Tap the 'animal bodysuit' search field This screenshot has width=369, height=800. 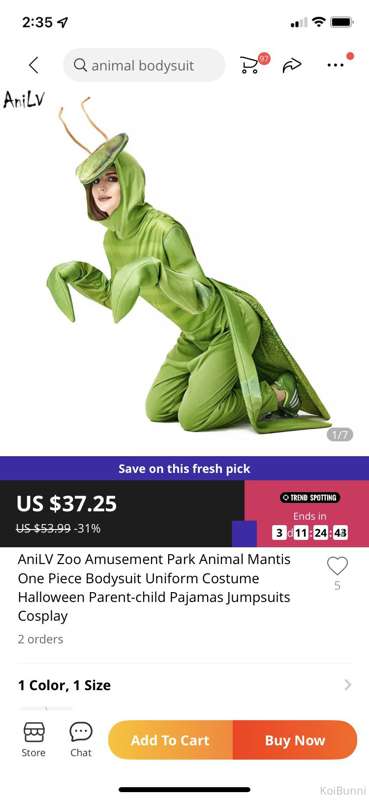(144, 65)
